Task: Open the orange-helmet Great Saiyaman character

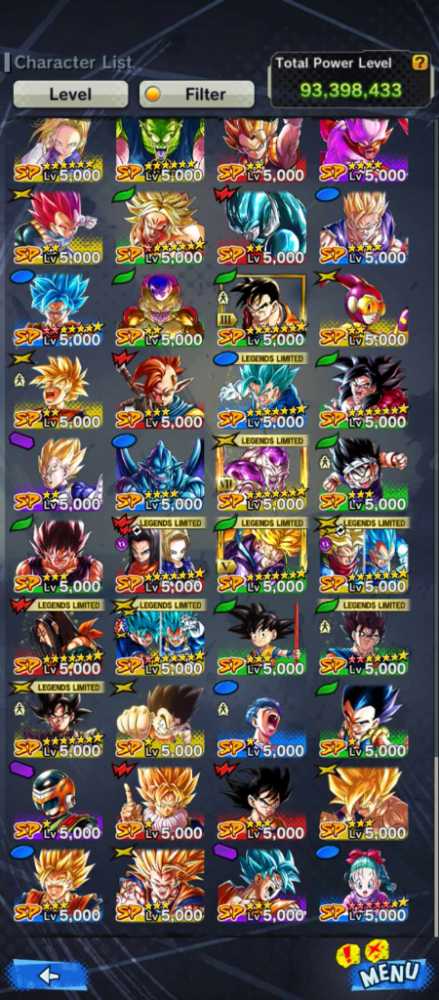Action: (x=57, y=802)
